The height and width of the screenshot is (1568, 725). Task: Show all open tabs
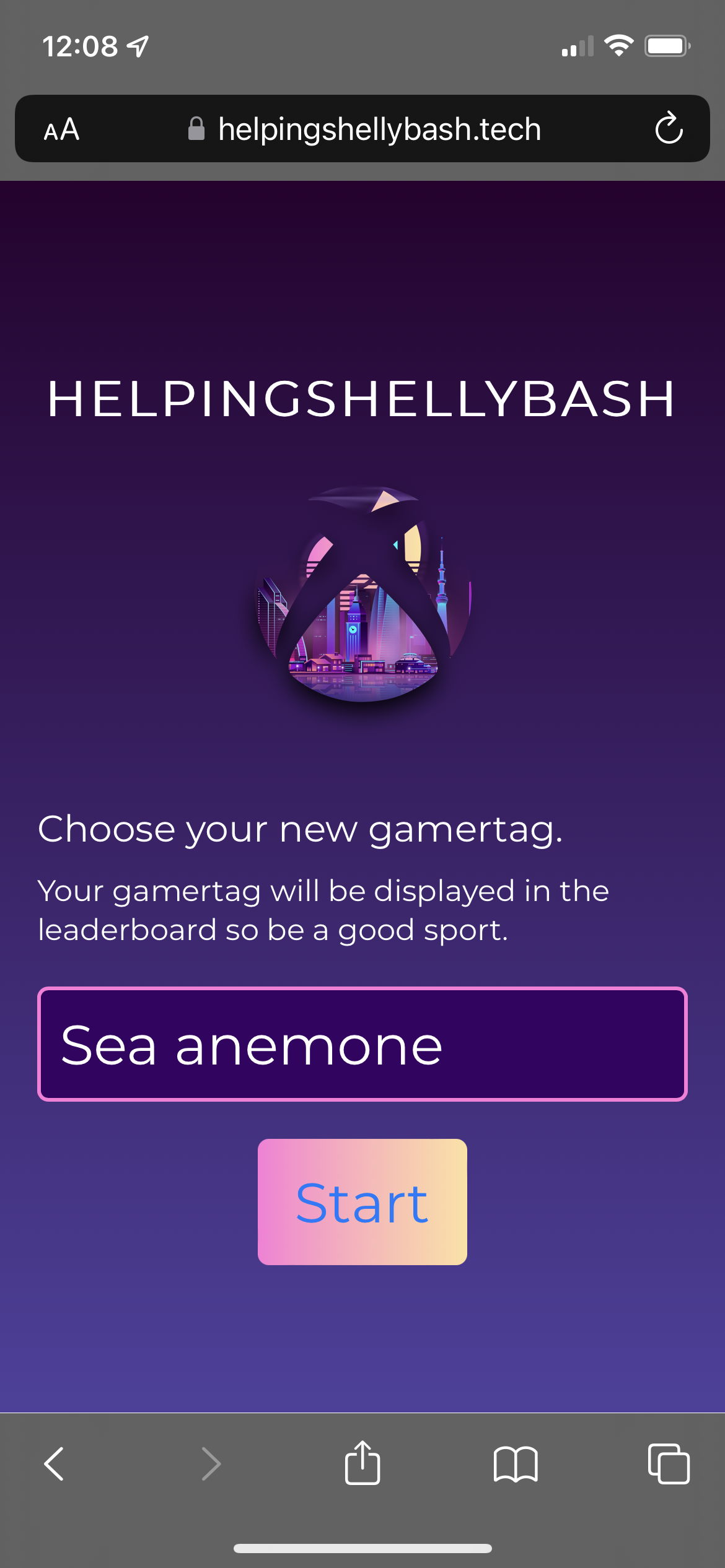(x=668, y=1464)
